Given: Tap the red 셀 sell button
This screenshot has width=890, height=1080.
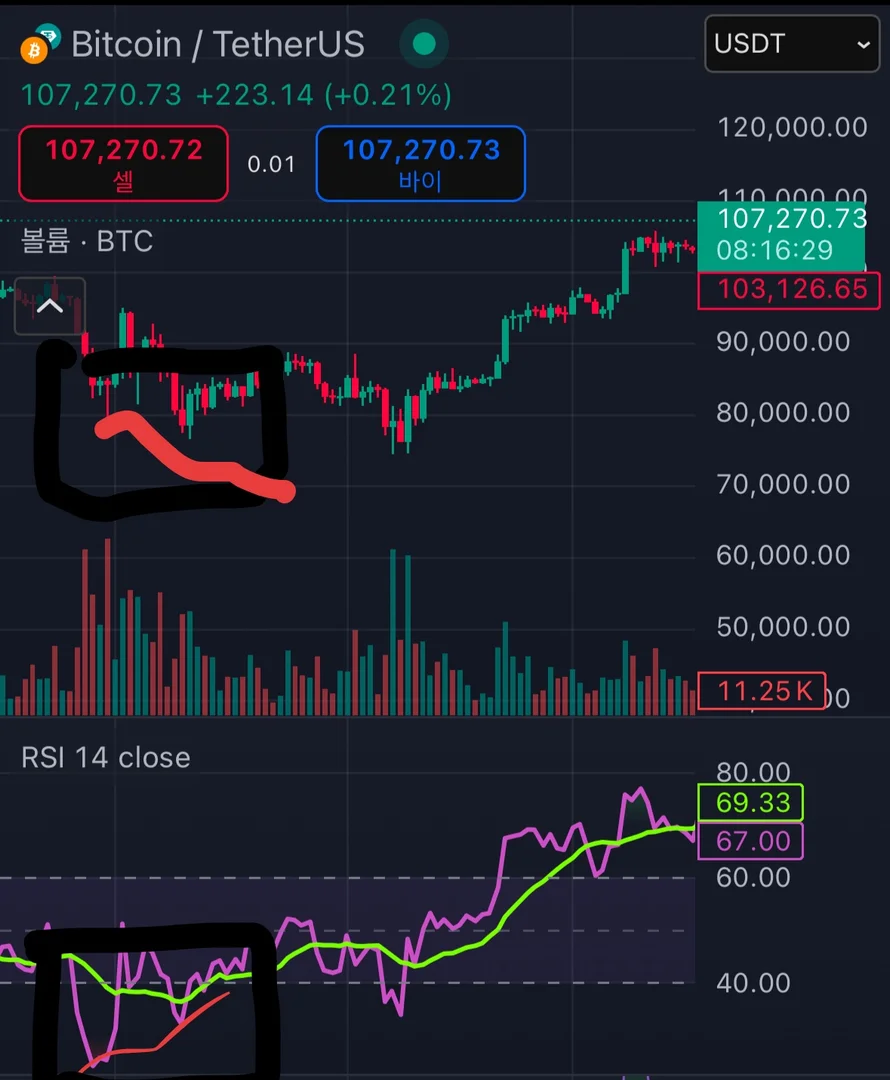Looking at the screenshot, I should [x=123, y=164].
